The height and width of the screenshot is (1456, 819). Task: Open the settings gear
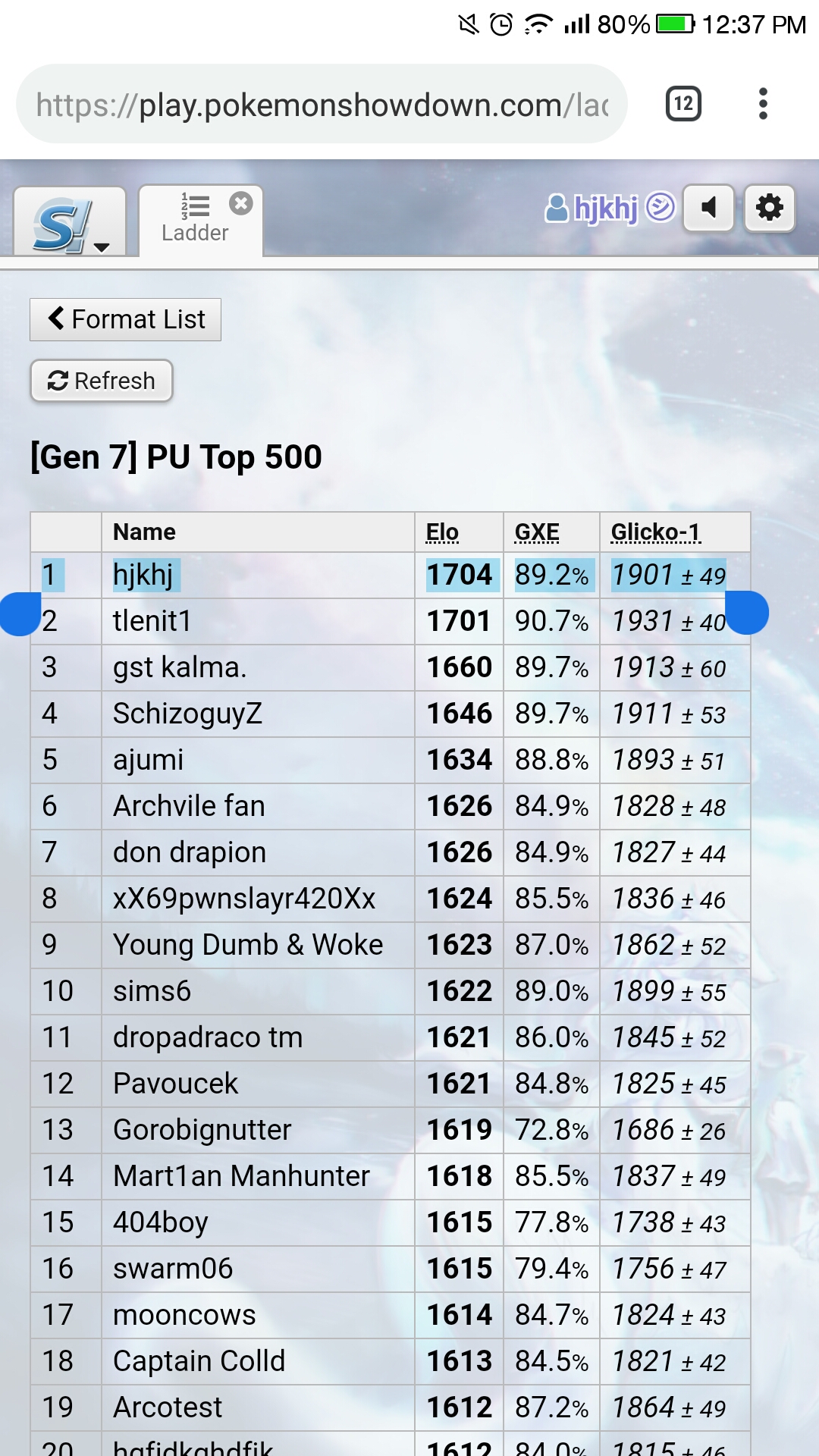click(x=770, y=207)
